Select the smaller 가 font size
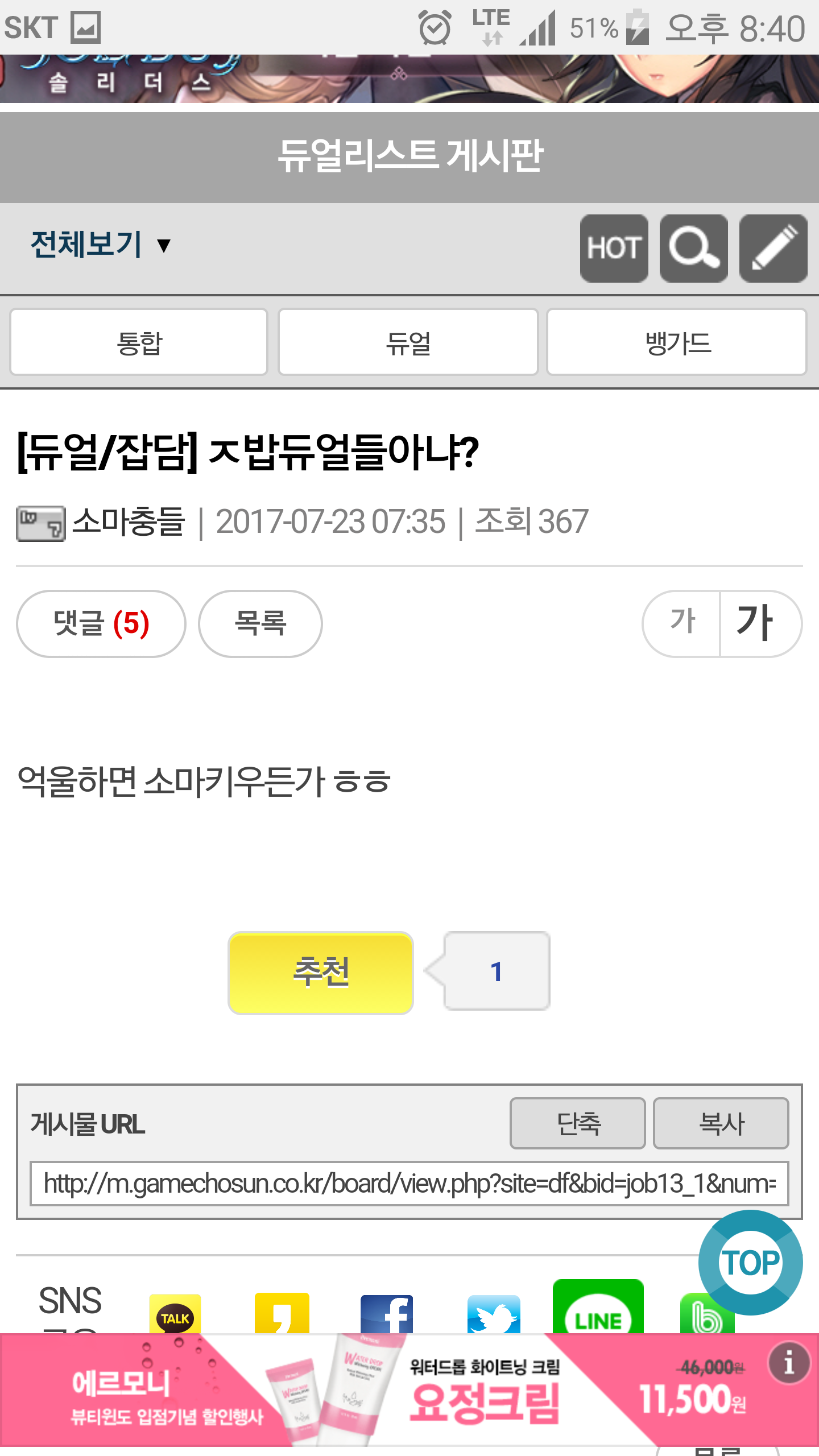This screenshot has height=1456, width=819. 682,623
